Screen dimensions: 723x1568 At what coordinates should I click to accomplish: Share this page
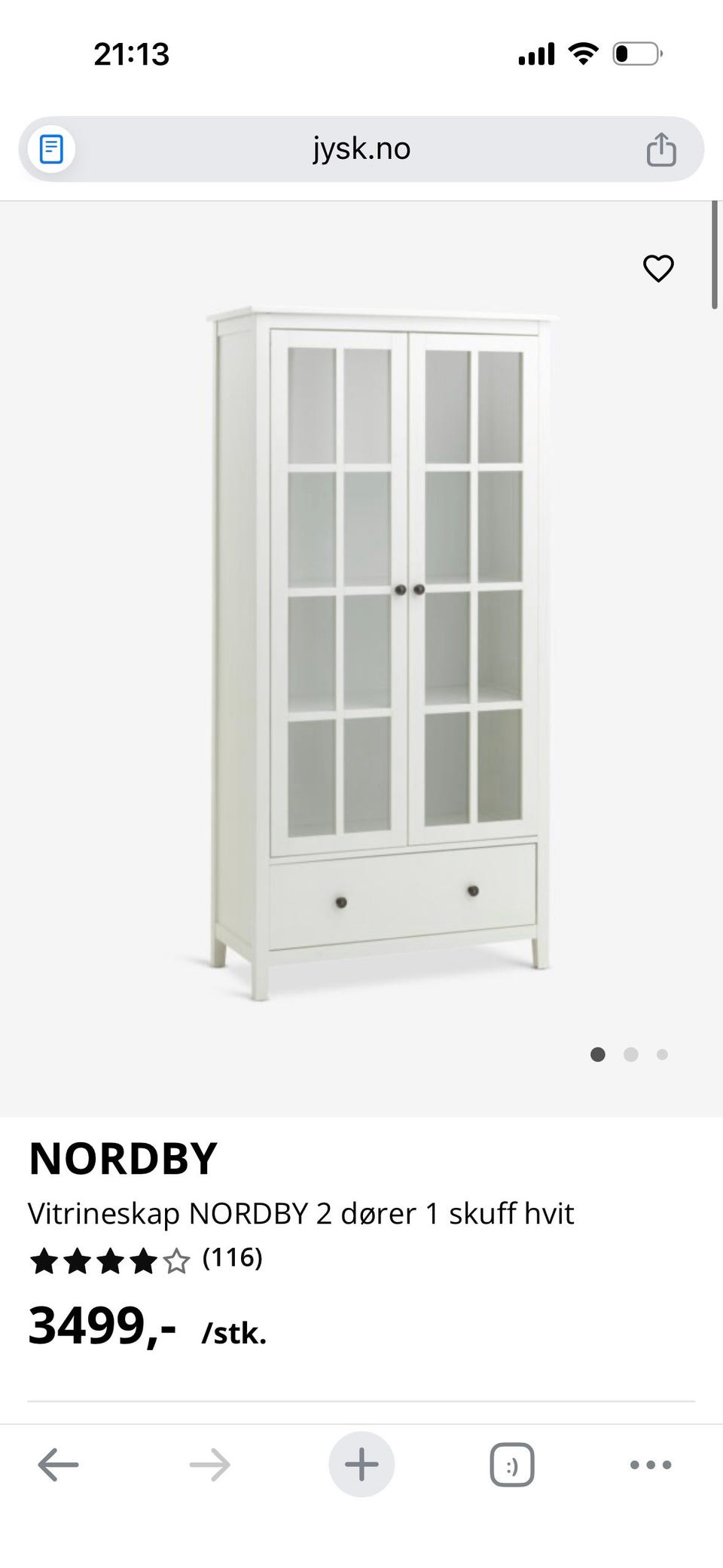coord(660,149)
